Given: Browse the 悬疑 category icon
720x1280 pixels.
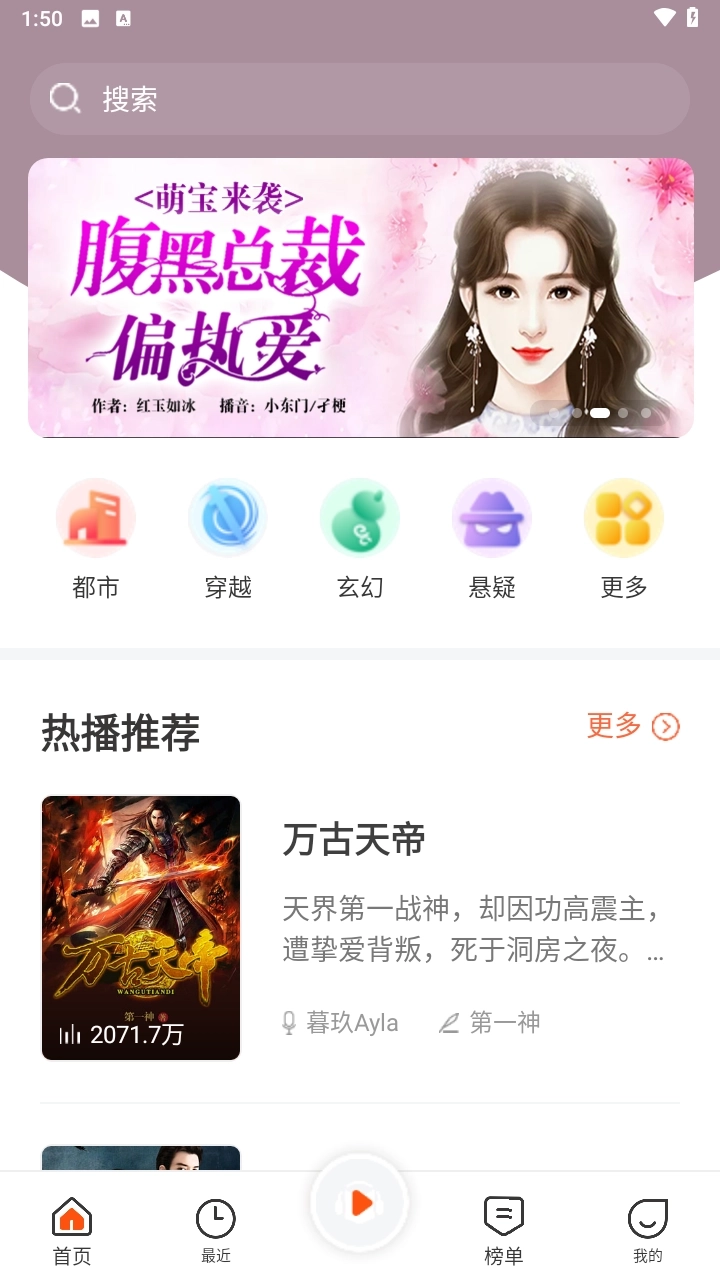Looking at the screenshot, I should click(491, 517).
